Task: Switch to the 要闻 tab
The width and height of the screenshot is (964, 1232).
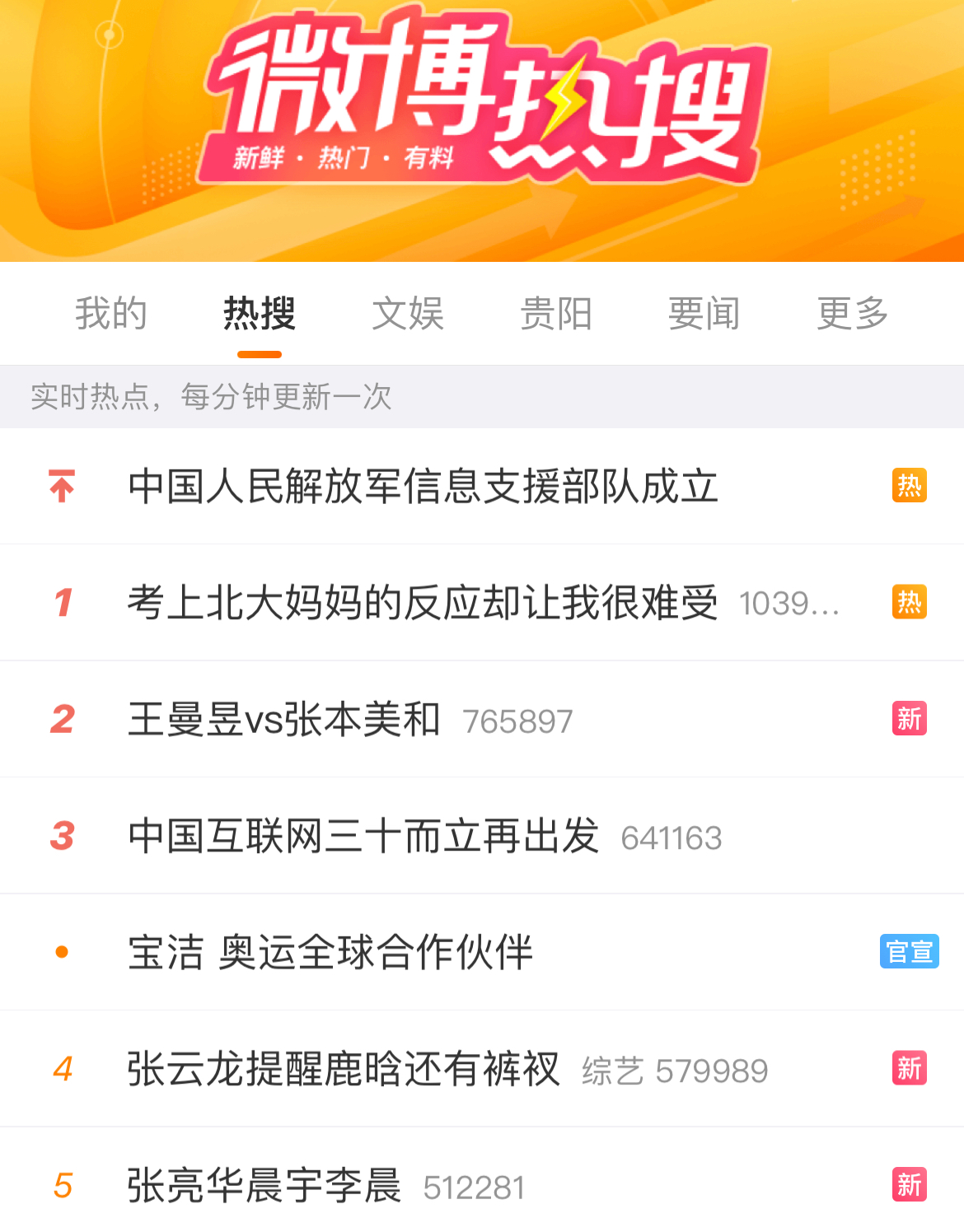Action: pyautogui.click(x=704, y=314)
